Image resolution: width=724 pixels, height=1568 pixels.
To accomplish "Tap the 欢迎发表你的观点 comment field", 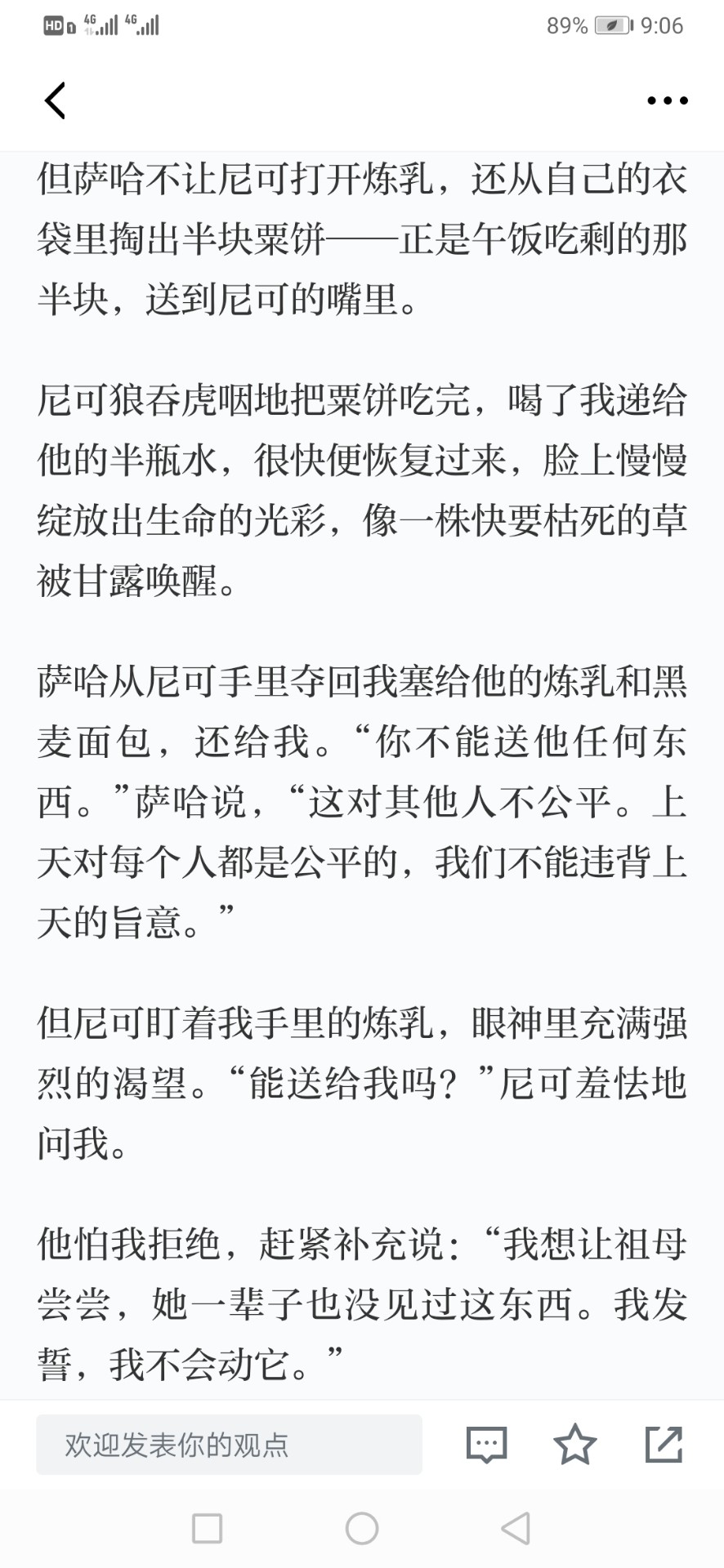I will coord(229,1445).
